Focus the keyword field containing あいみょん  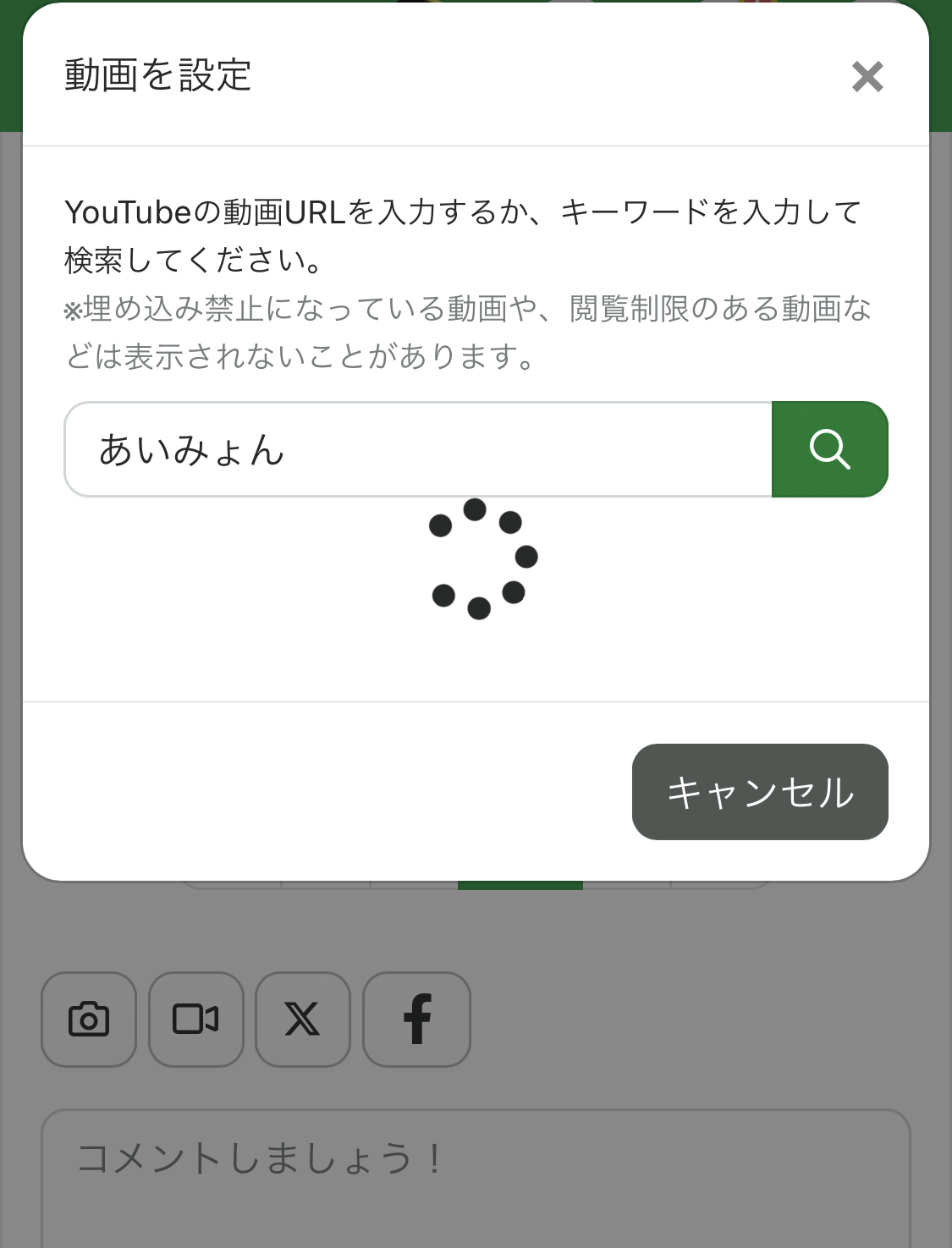click(x=419, y=449)
